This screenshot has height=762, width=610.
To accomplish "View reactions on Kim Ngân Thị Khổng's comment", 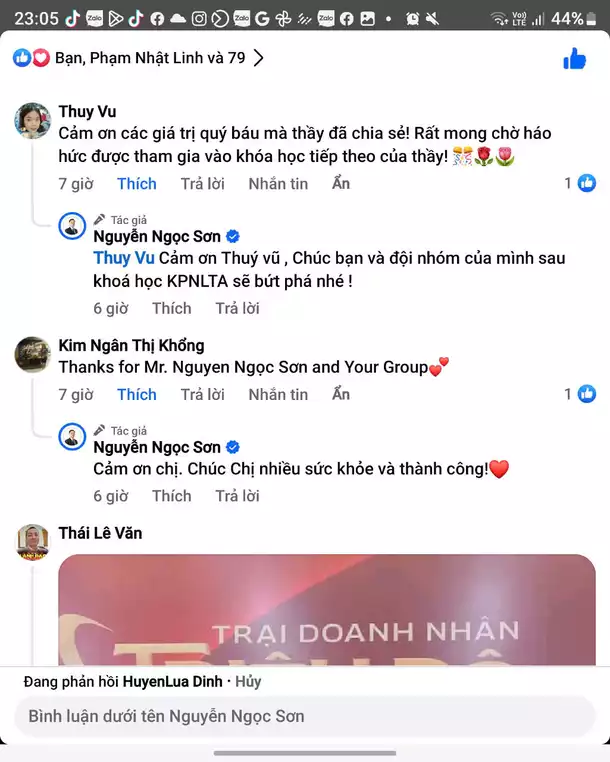I will click(580, 394).
